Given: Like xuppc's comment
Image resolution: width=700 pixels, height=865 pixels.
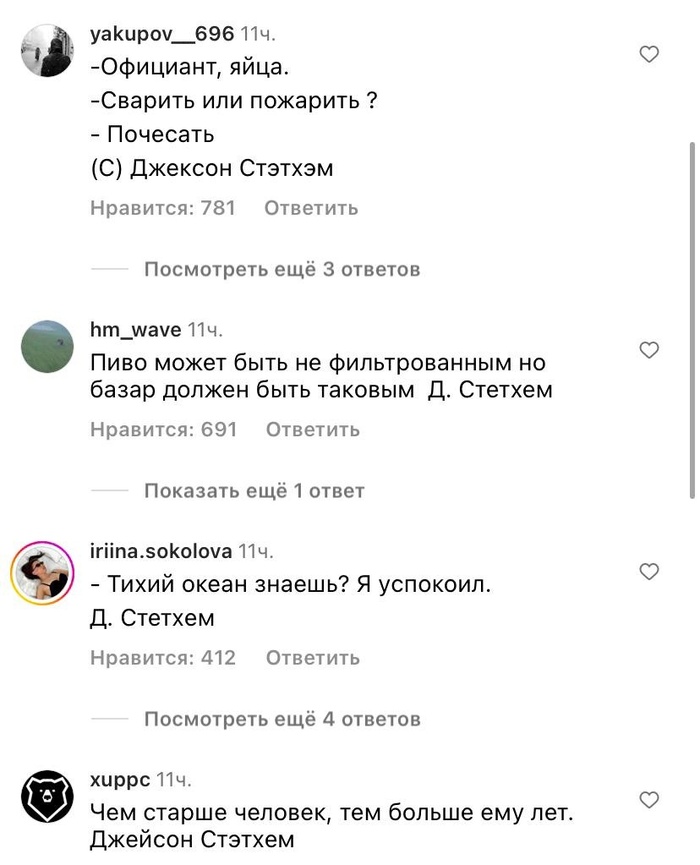Looking at the screenshot, I should click(649, 799).
